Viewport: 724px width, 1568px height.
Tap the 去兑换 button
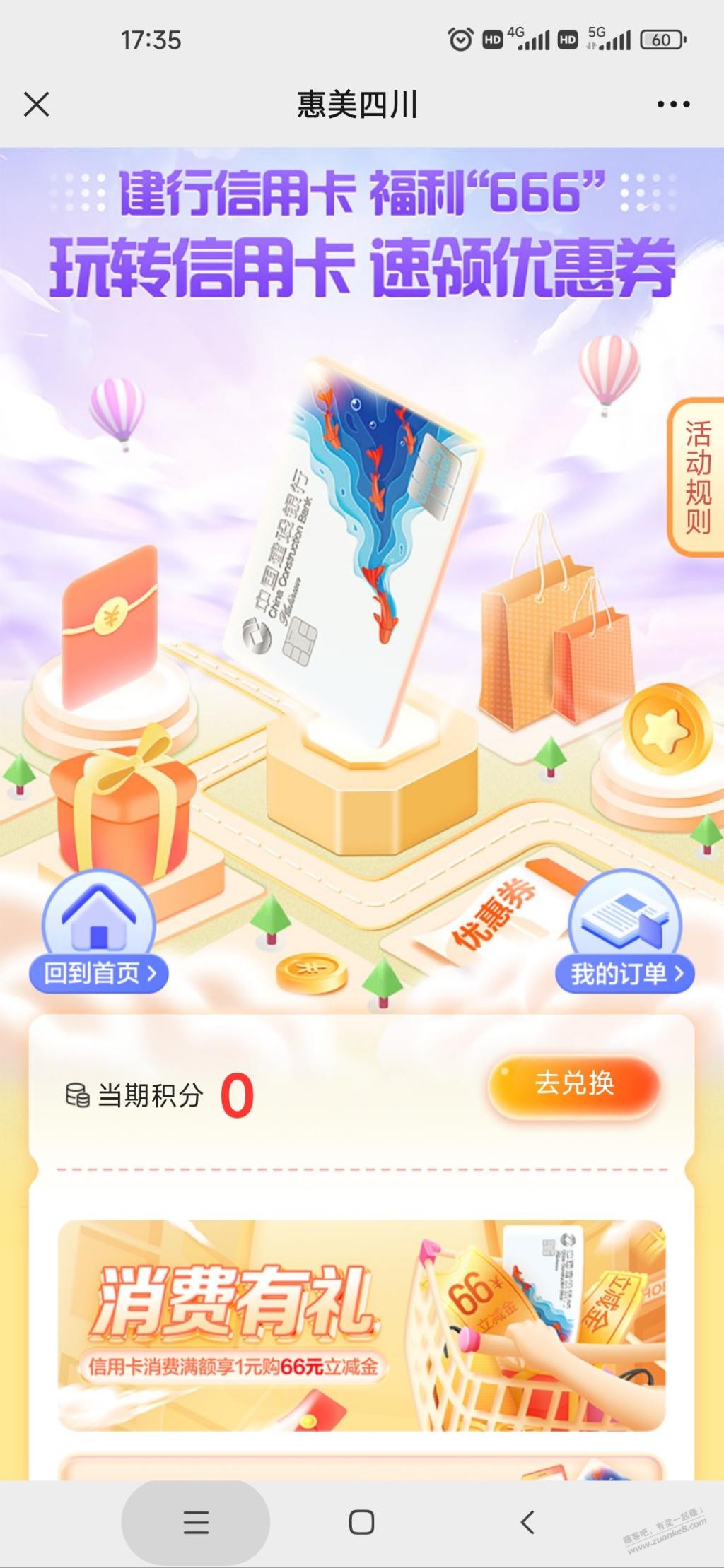click(574, 1084)
